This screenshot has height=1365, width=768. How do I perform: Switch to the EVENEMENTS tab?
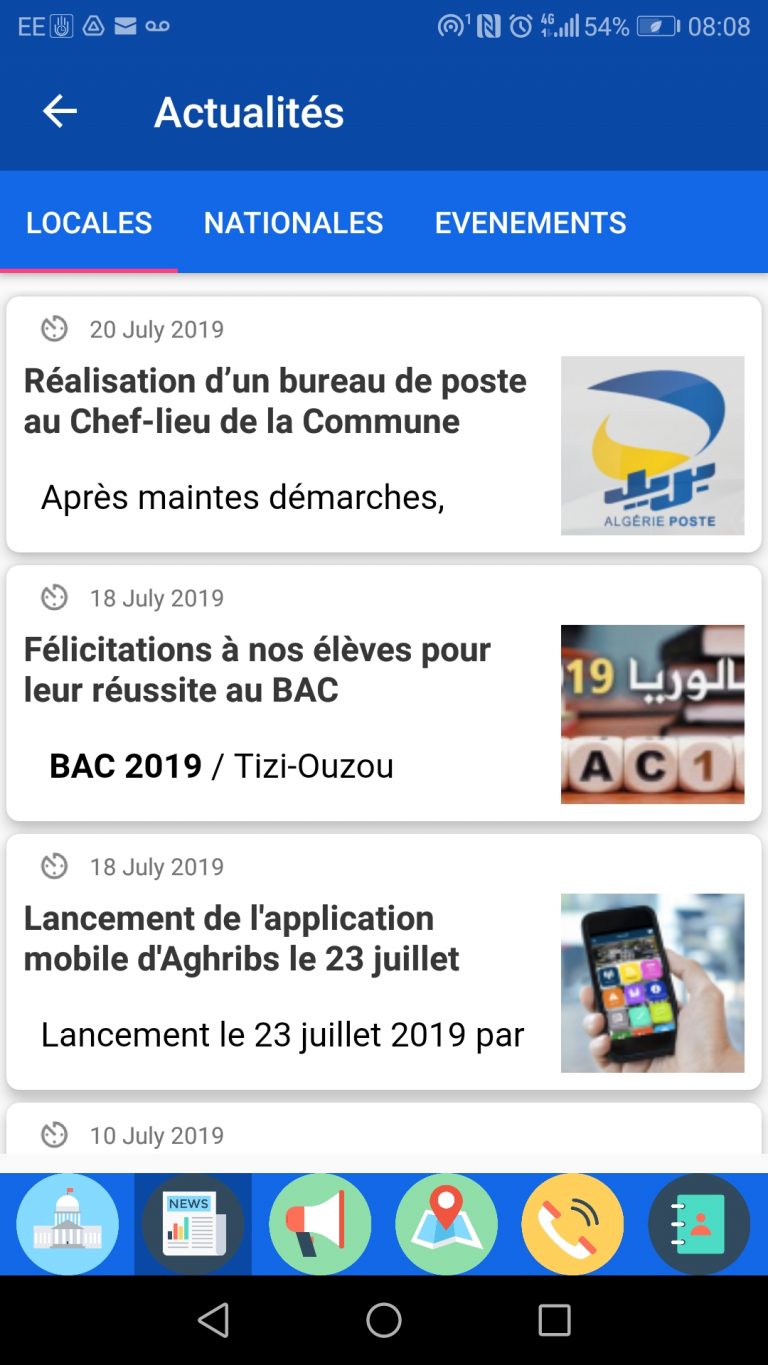click(530, 222)
